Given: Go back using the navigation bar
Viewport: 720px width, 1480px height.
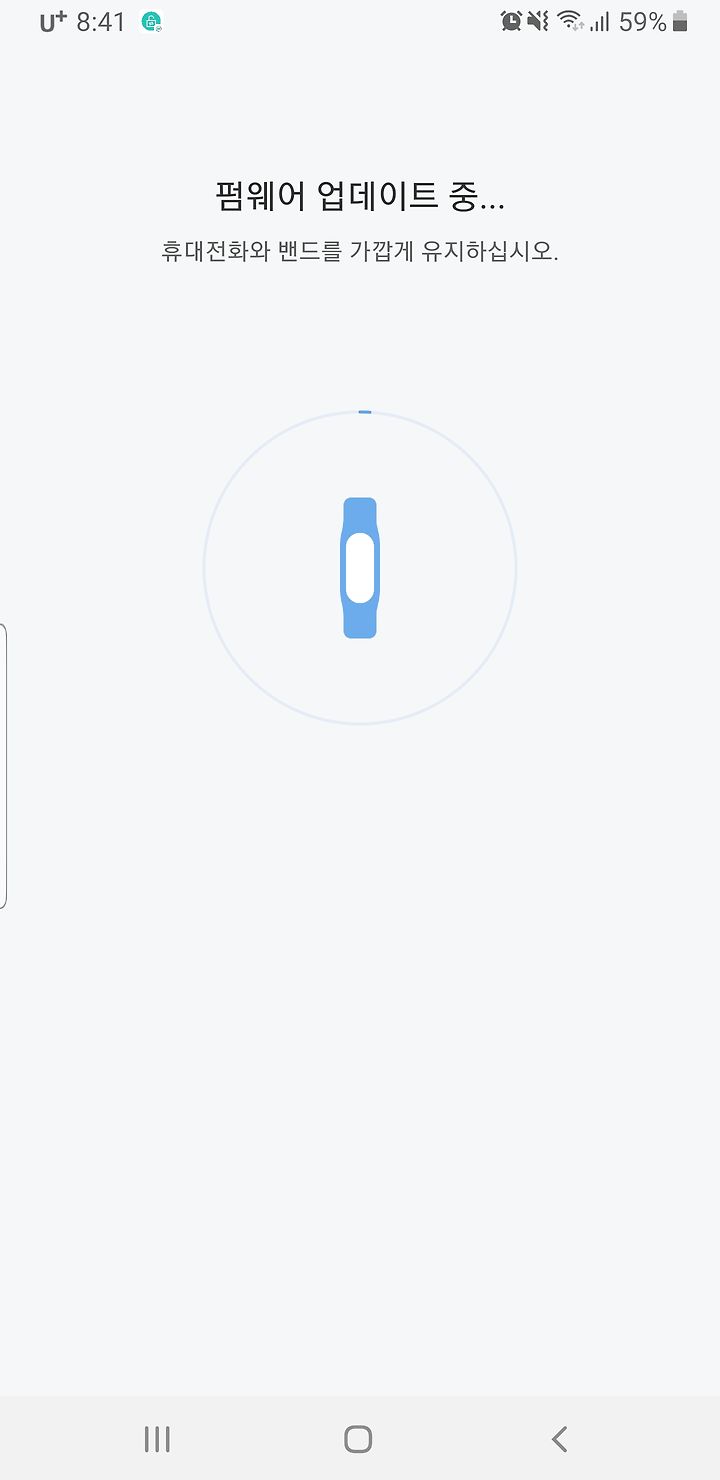Looking at the screenshot, I should pyautogui.click(x=559, y=1439).
